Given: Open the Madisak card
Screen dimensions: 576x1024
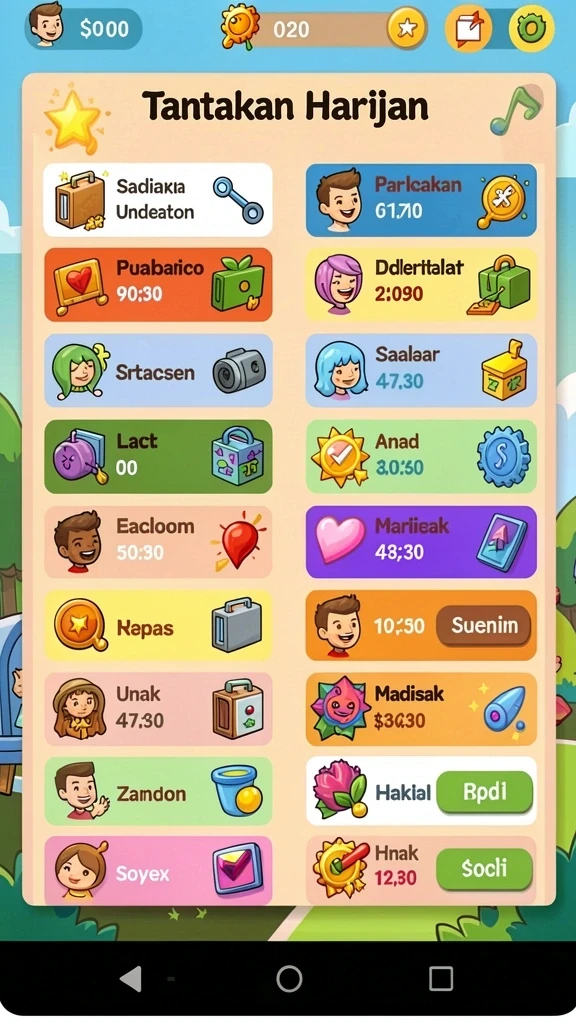Looking at the screenshot, I should point(421,709).
